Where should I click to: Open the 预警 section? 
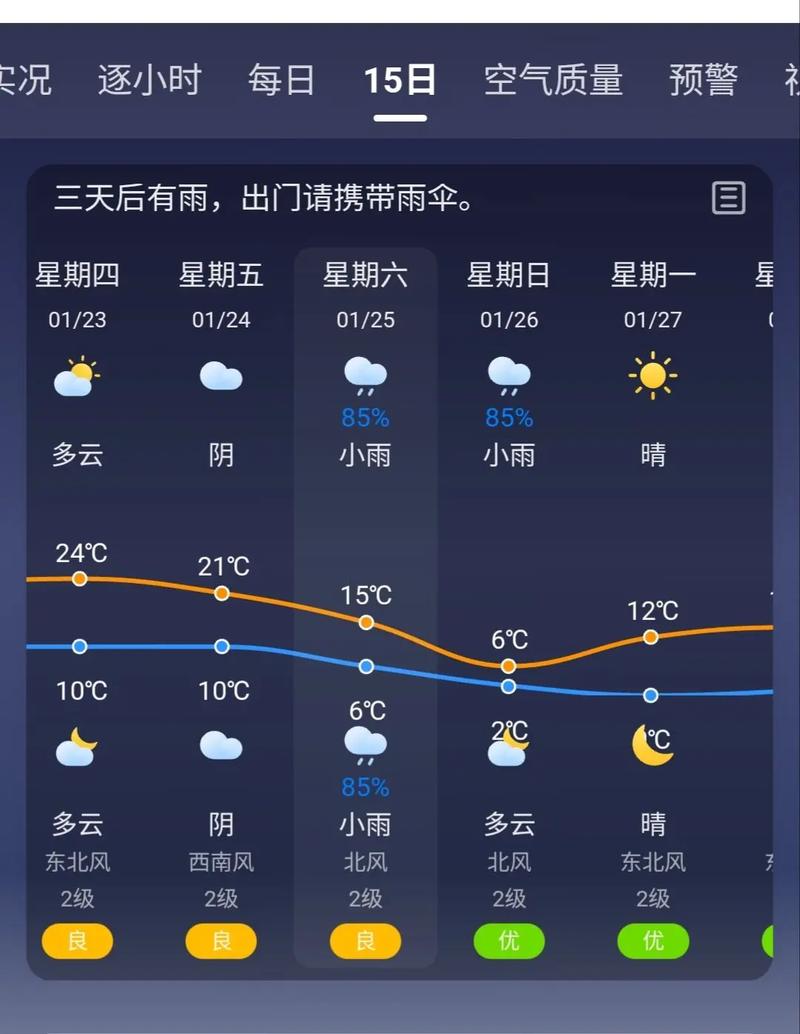701,78
